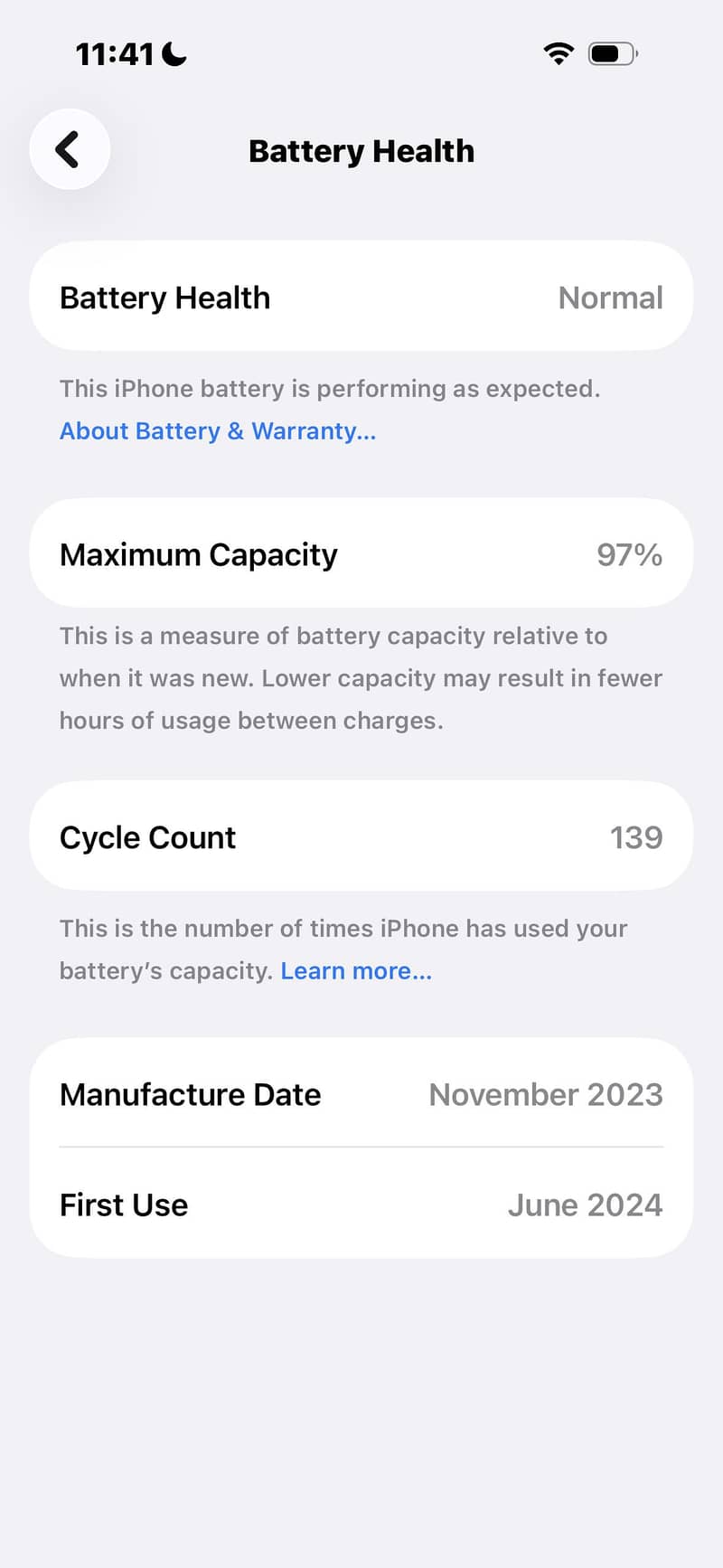The height and width of the screenshot is (1568, 723).
Task: Tap the Manufacture Date row
Action: coord(361,1094)
